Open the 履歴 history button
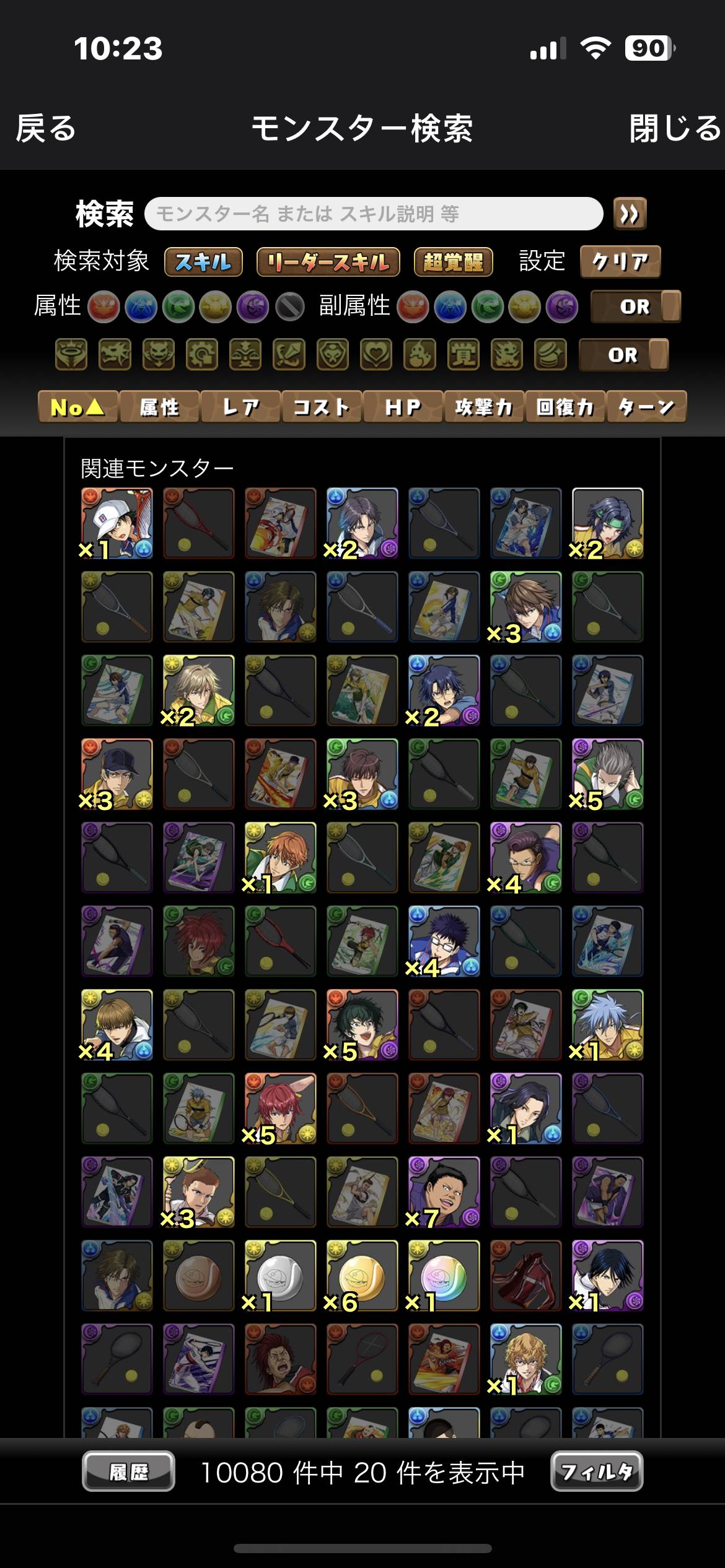 click(128, 1471)
